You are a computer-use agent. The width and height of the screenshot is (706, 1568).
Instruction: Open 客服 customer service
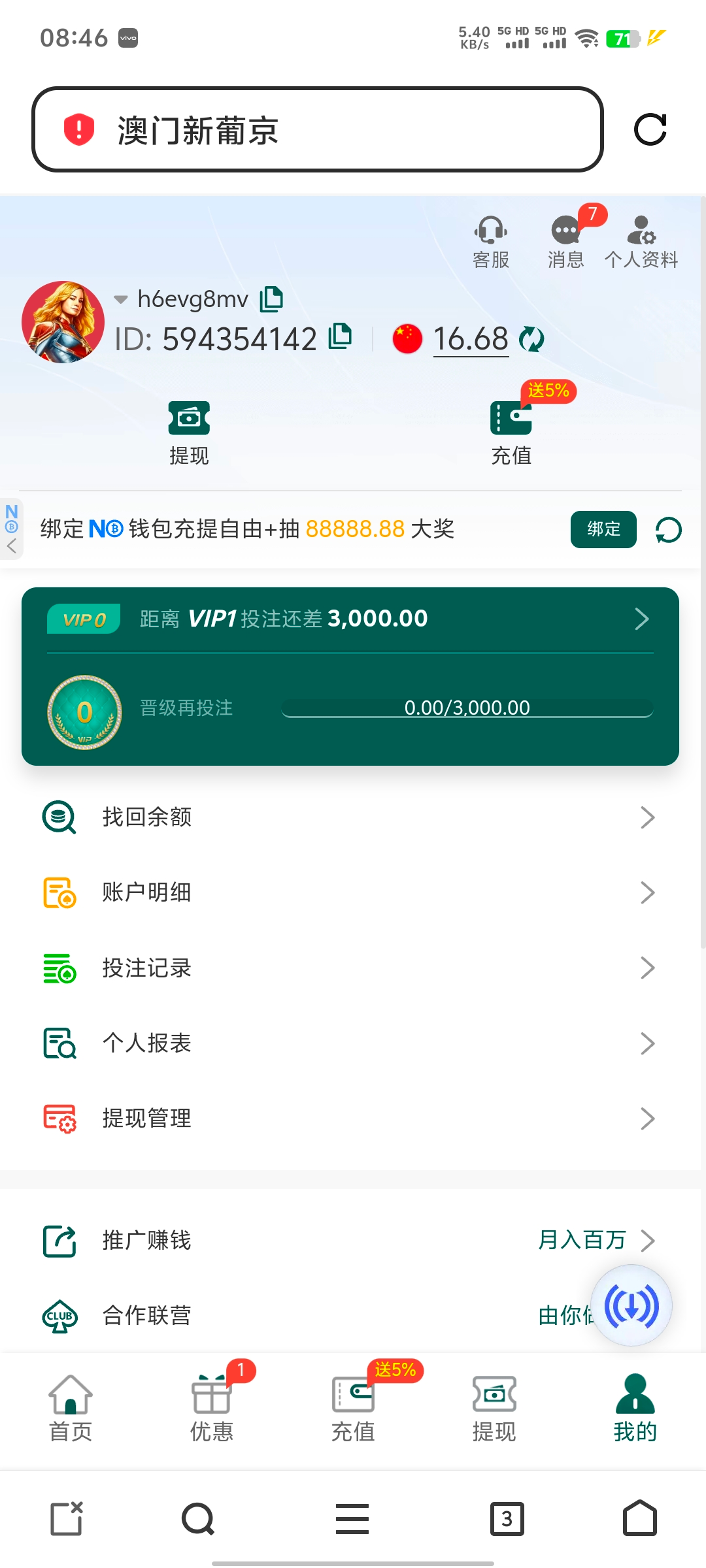491,242
